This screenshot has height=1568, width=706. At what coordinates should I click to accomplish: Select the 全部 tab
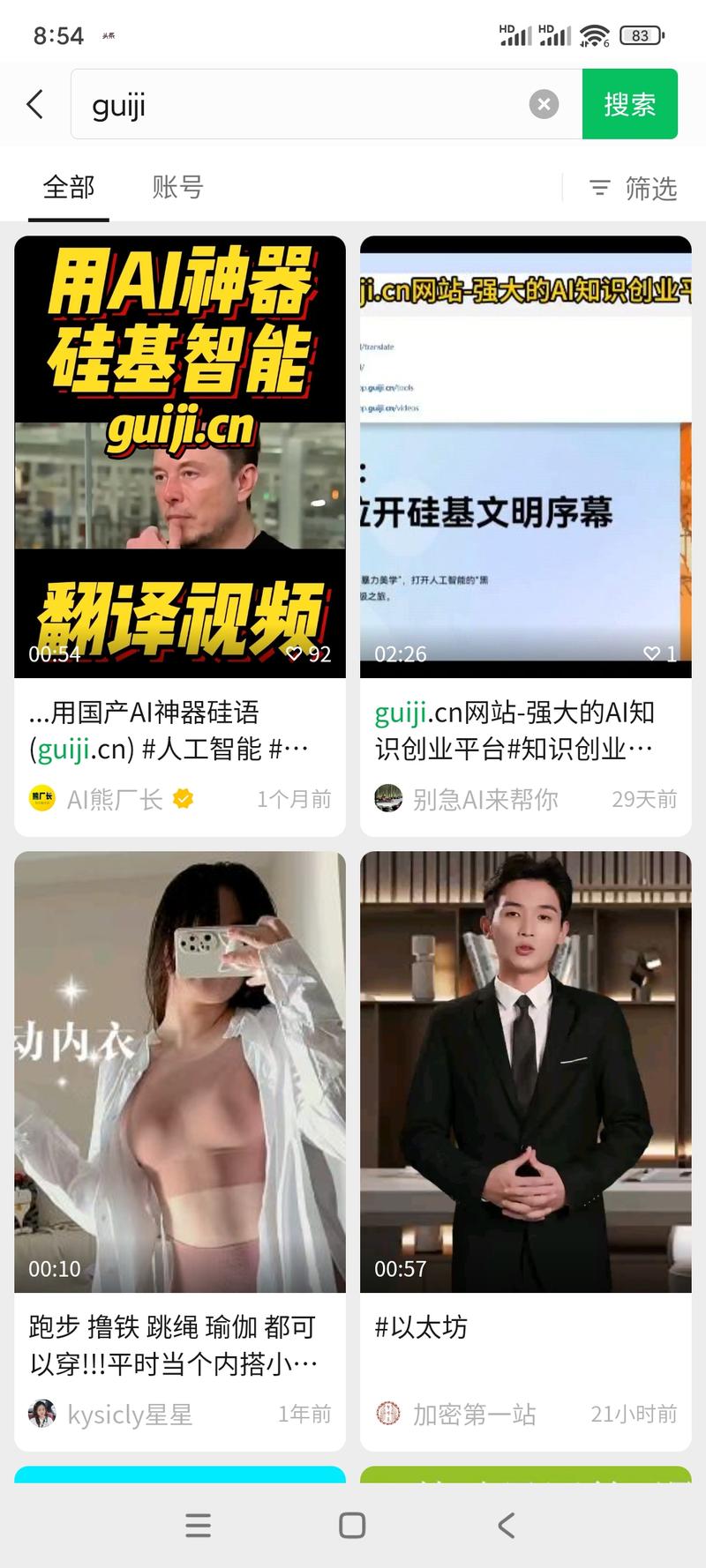[68, 186]
